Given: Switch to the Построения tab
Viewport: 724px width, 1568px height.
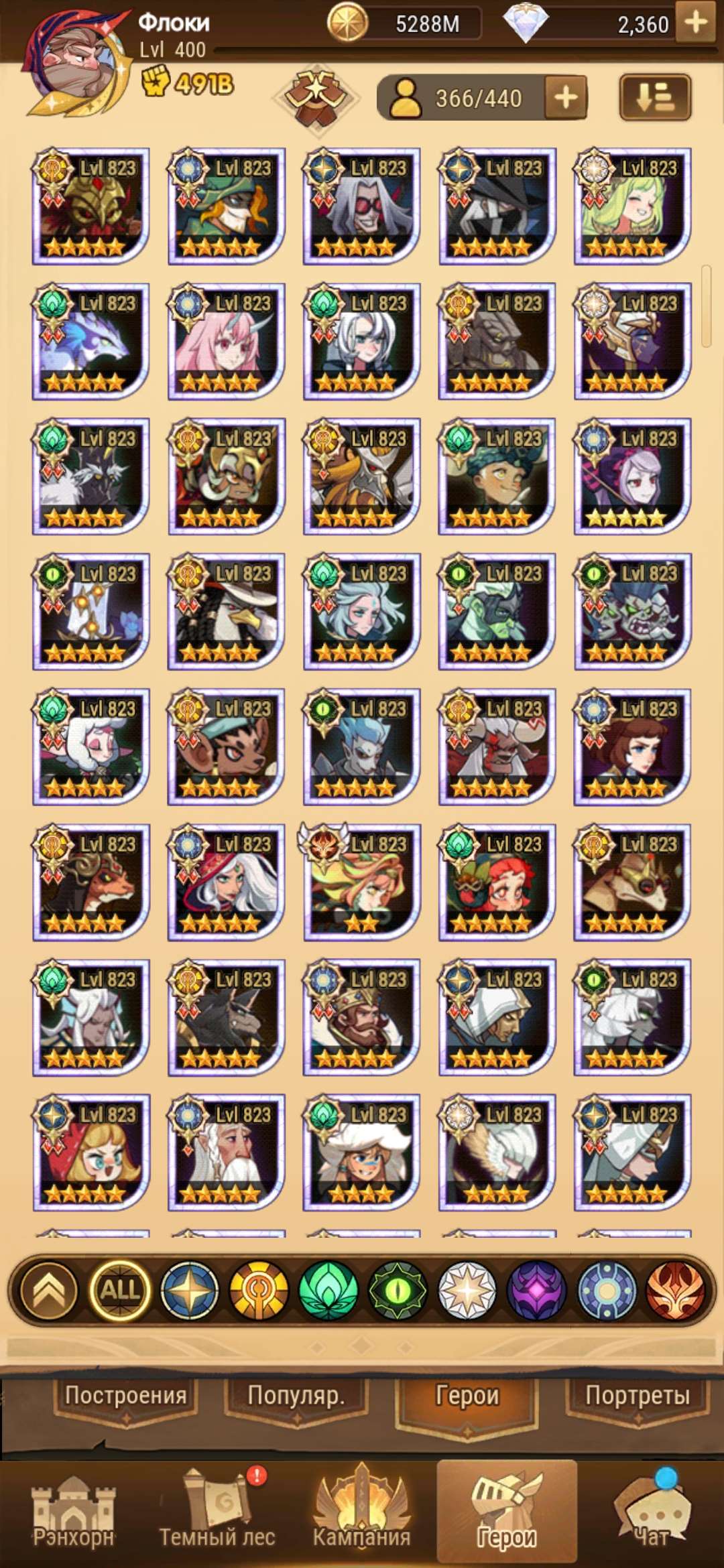Looking at the screenshot, I should point(125,1394).
